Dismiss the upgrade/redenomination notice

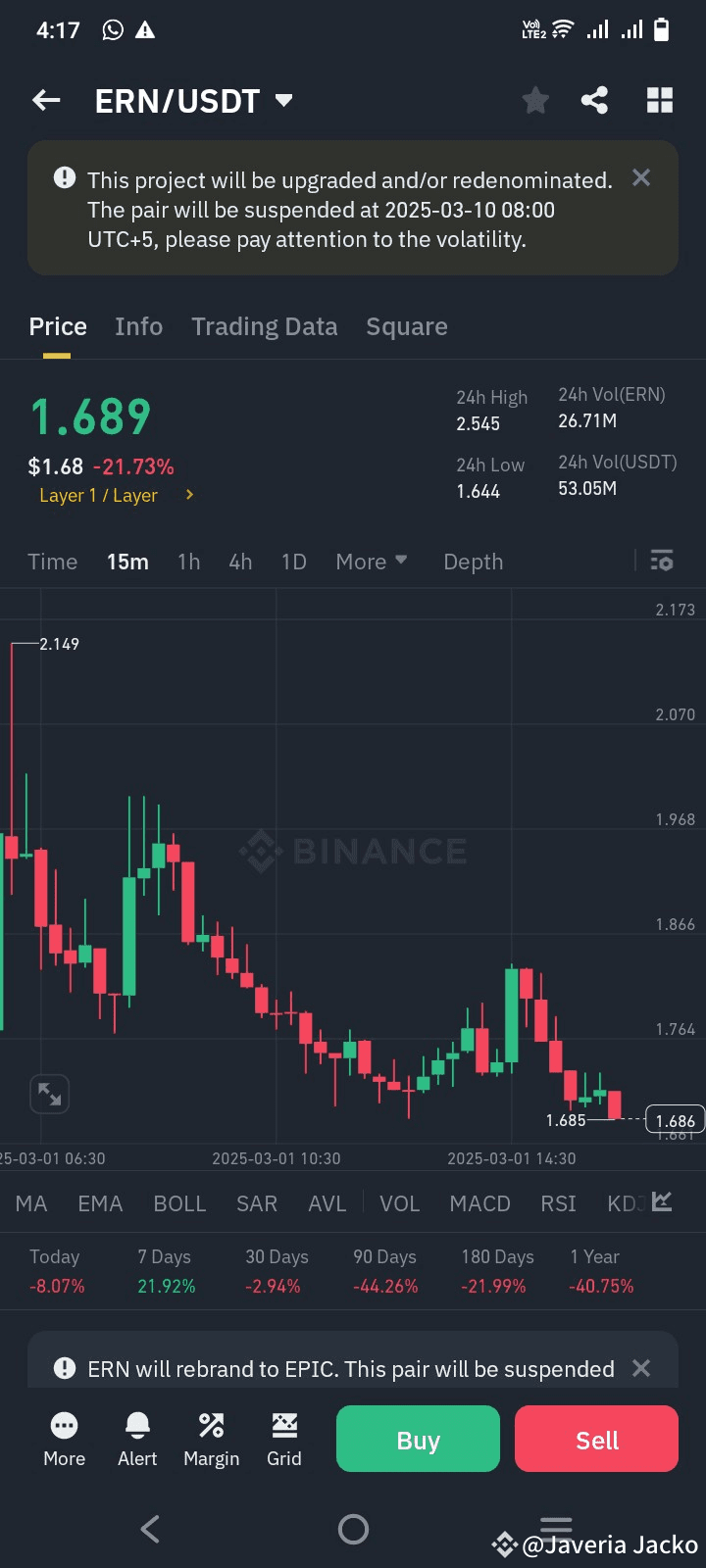point(641,177)
